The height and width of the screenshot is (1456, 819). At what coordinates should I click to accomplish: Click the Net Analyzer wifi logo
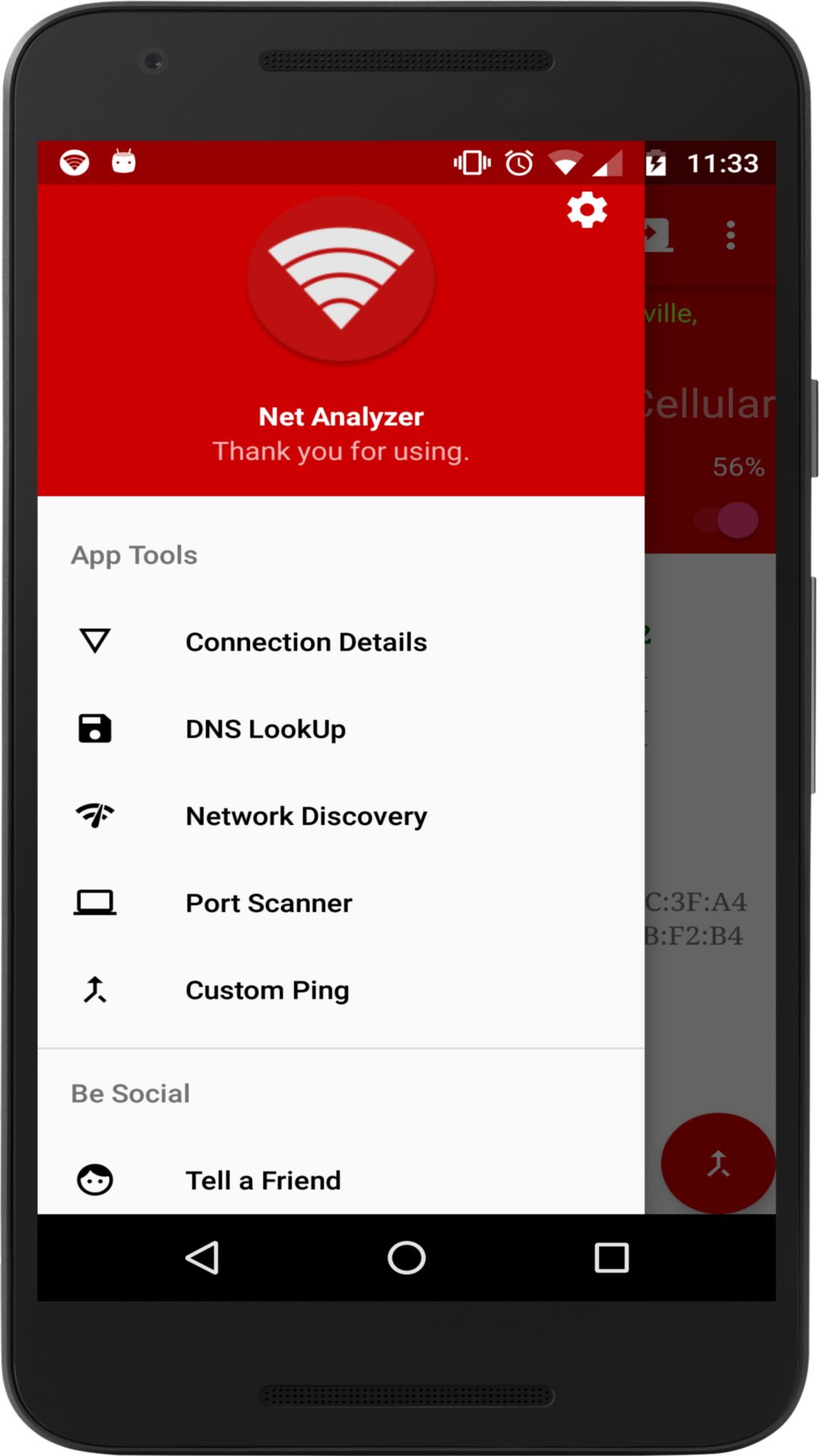tap(340, 278)
